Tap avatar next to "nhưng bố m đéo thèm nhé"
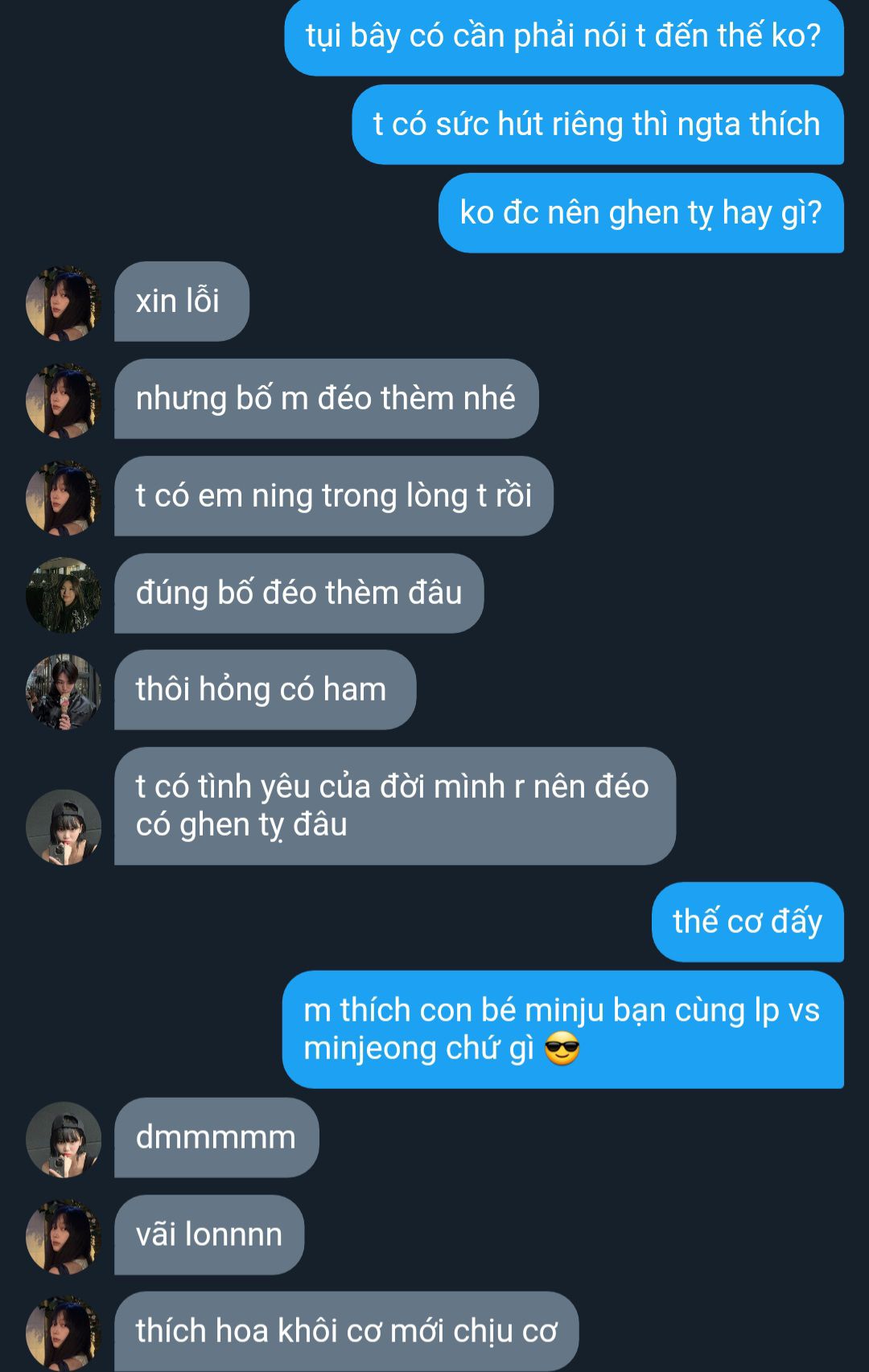Screen dimensions: 869x1372 click(x=64, y=401)
